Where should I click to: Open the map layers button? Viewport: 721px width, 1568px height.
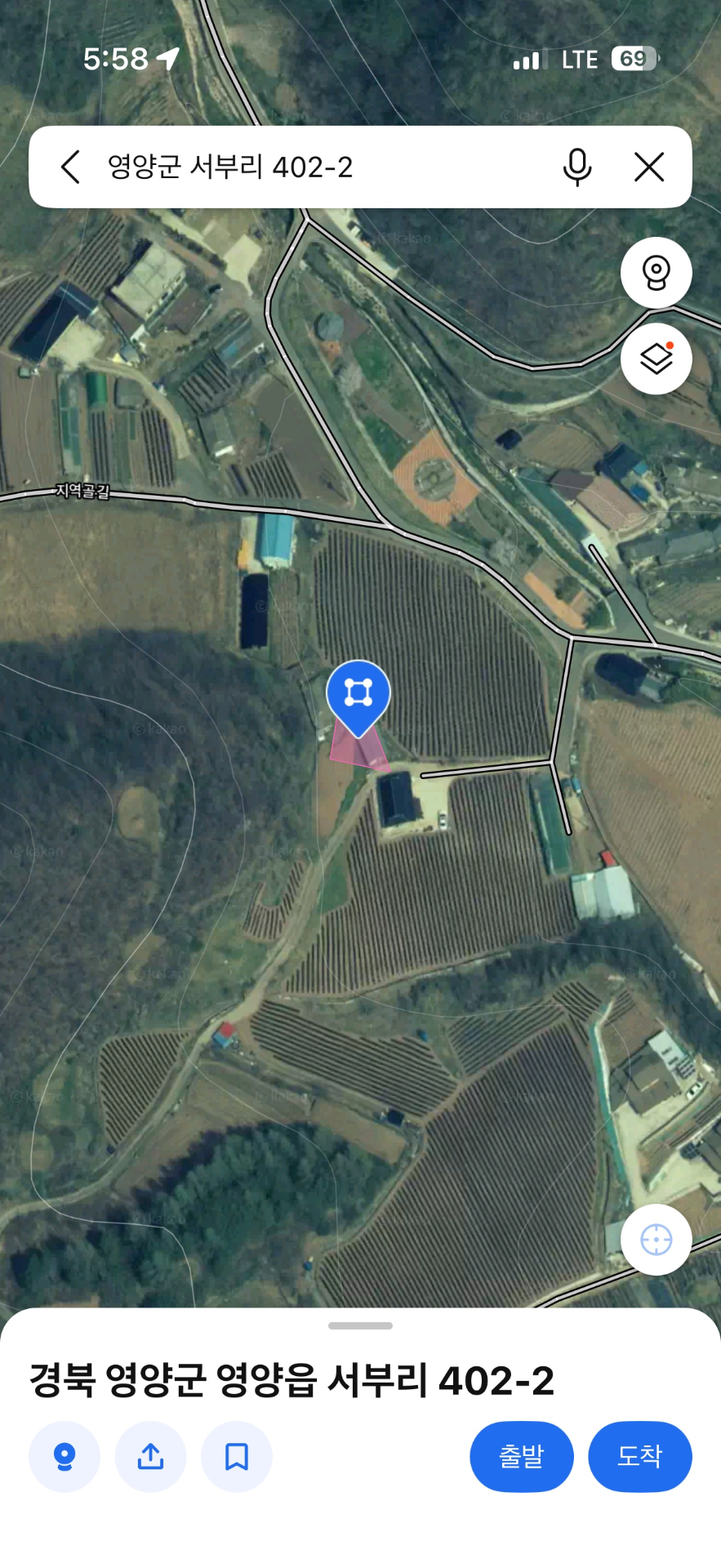pyautogui.click(x=656, y=359)
